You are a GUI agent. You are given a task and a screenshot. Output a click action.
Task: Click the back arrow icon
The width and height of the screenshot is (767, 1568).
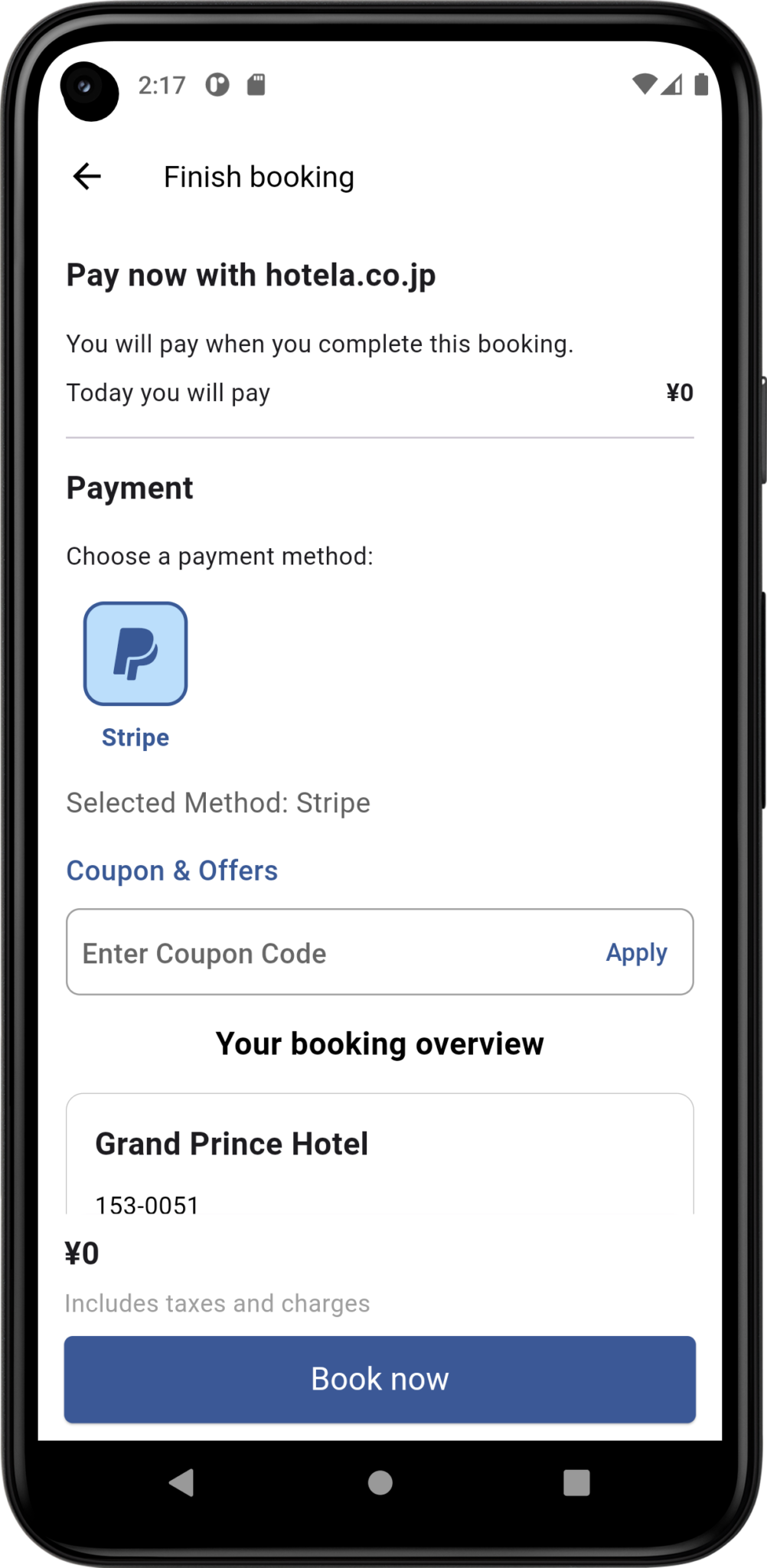86,177
